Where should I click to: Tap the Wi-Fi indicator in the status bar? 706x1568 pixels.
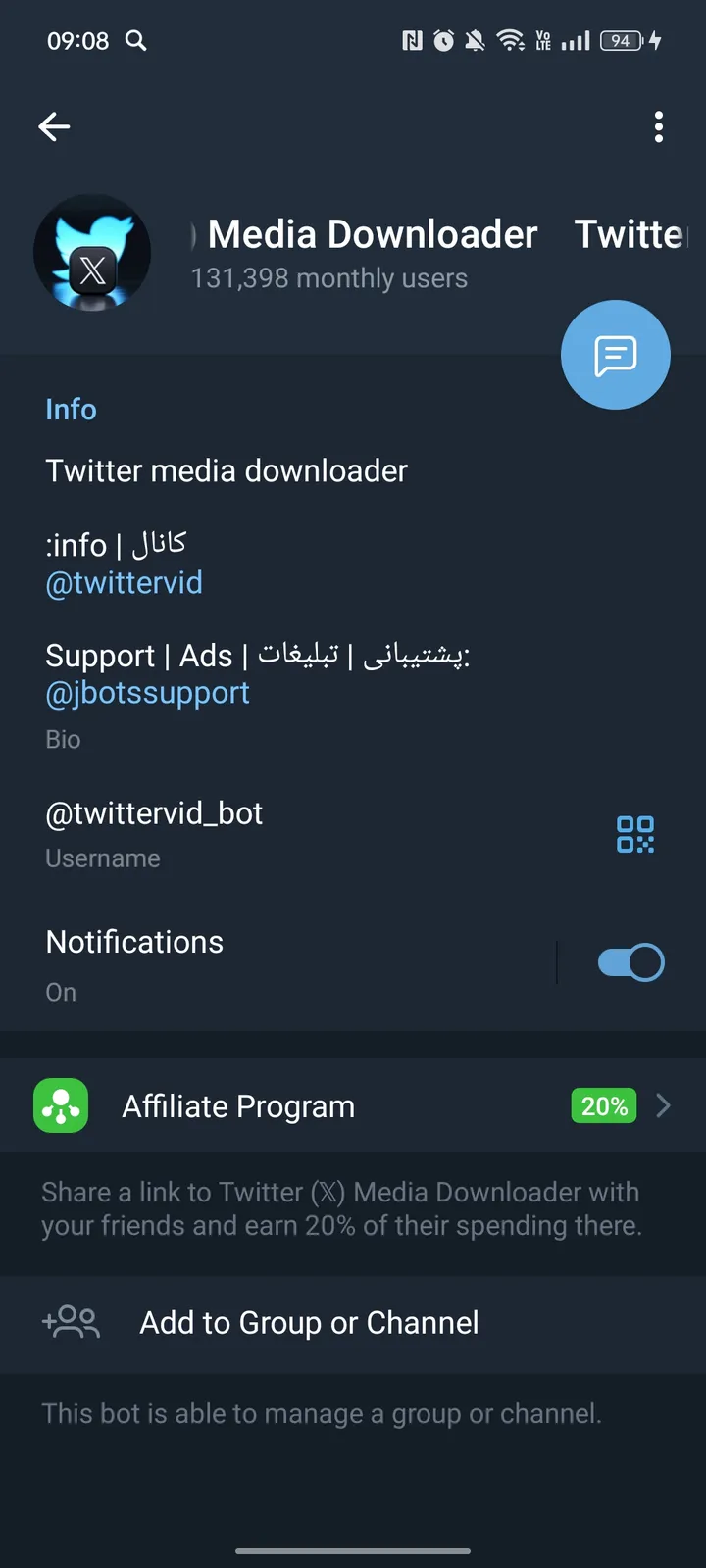click(x=511, y=41)
